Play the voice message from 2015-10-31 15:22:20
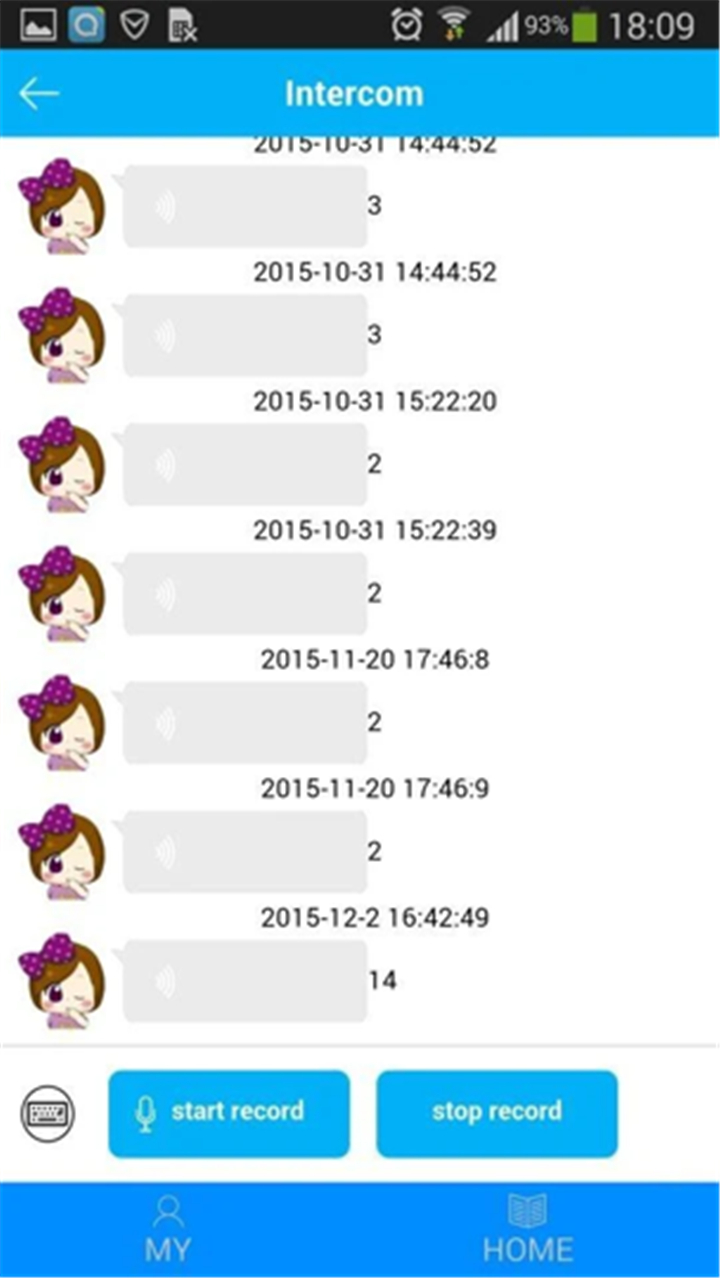 coord(245,464)
